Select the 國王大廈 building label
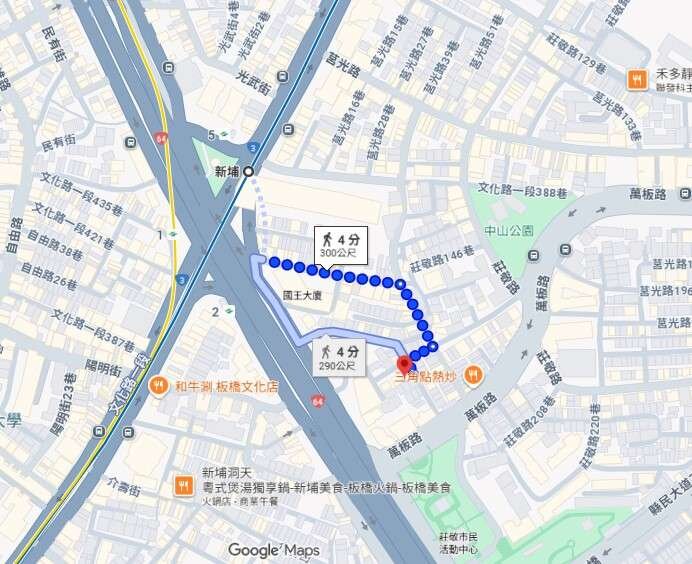Screen dimensions: 692x564 tap(302, 296)
